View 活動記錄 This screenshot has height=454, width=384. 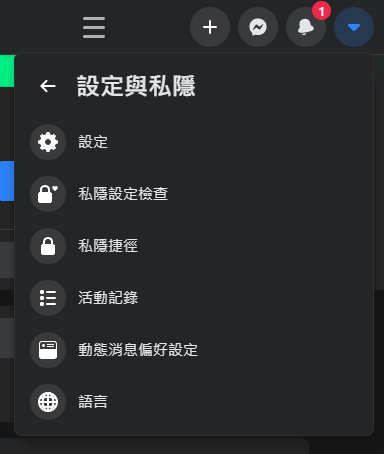click(194, 298)
